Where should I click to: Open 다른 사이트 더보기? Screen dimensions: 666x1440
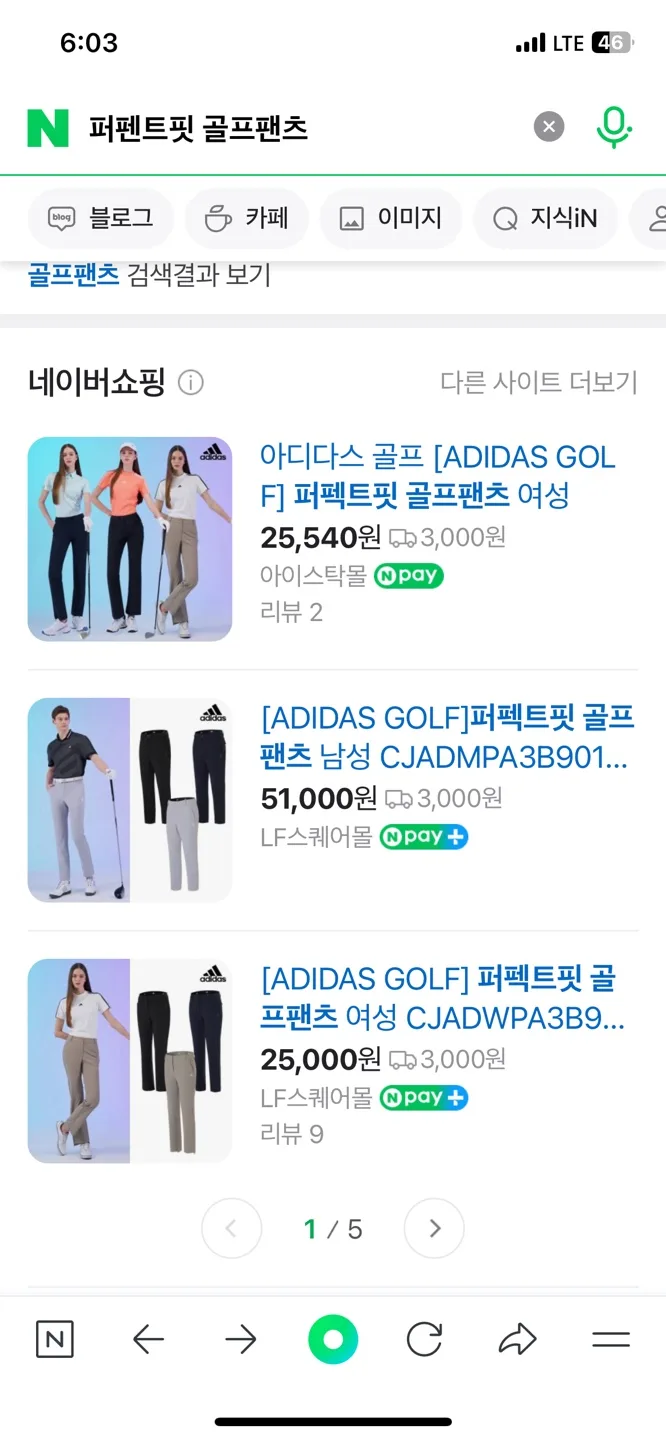click(538, 382)
